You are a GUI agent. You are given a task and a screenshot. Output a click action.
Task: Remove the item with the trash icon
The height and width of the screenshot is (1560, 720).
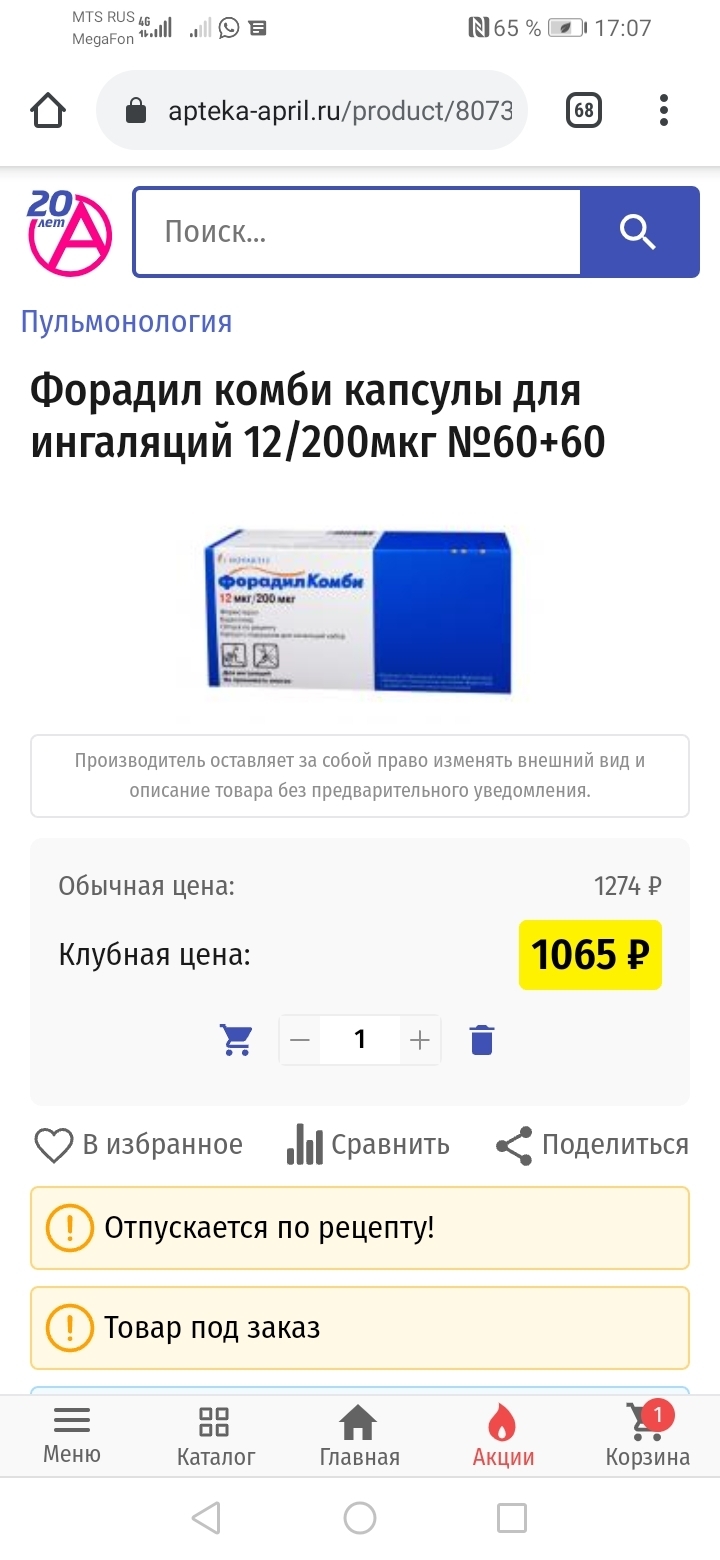[482, 1040]
